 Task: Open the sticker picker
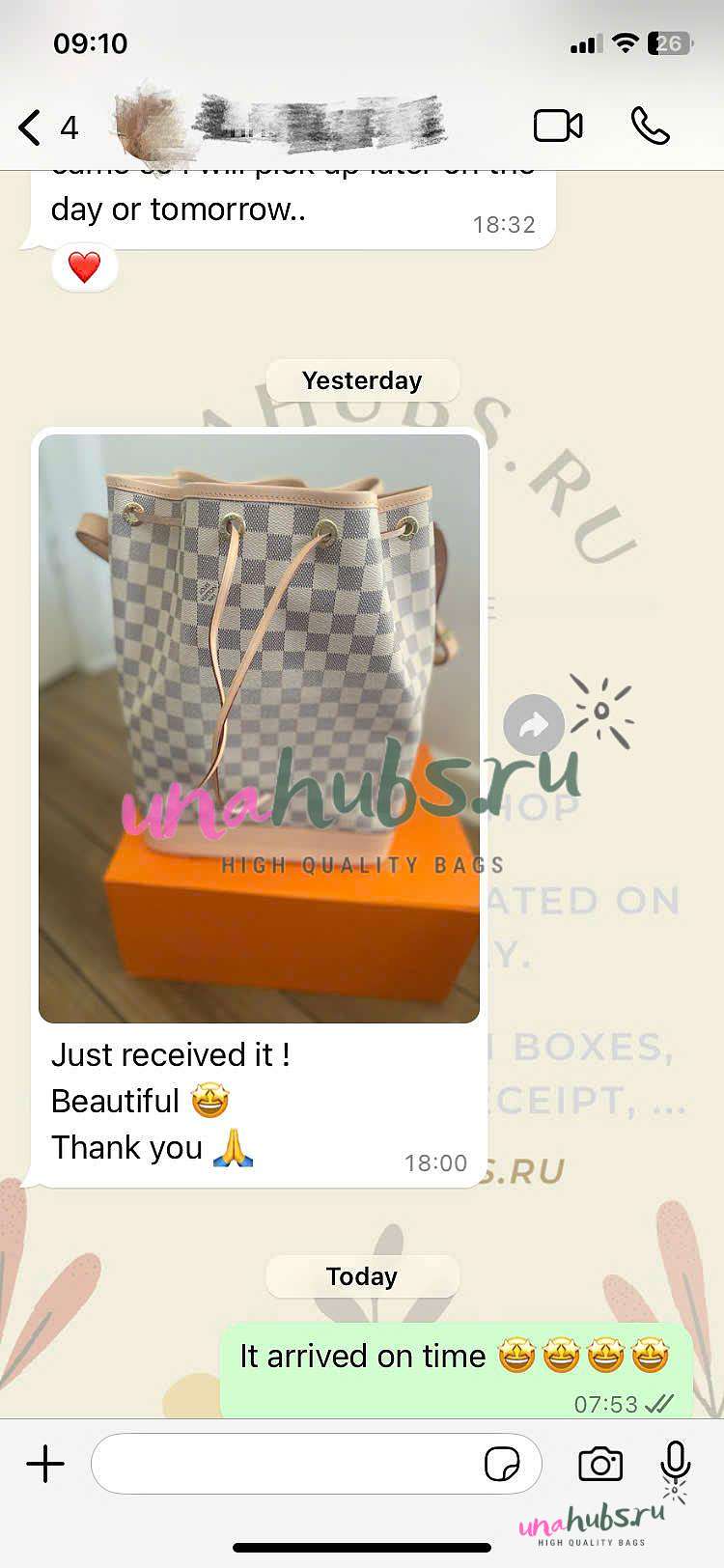[502, 1464]
